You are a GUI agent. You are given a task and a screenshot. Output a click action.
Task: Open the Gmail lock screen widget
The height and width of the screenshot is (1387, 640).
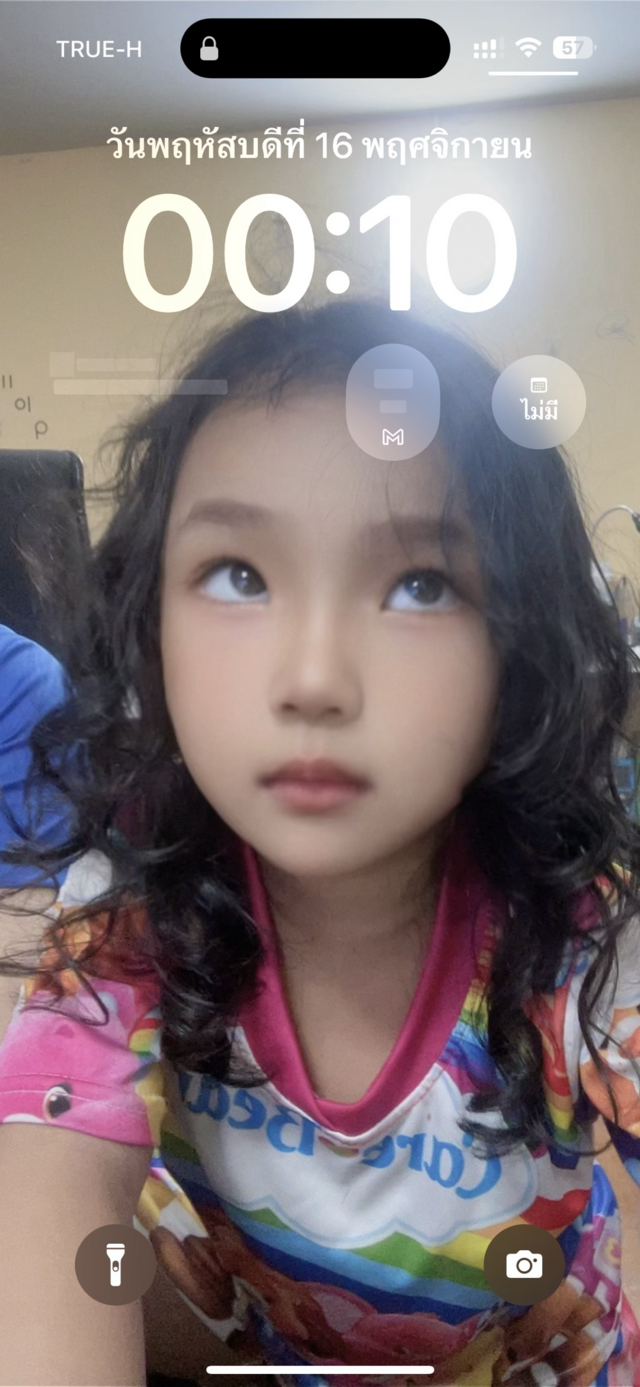point(392,402)
